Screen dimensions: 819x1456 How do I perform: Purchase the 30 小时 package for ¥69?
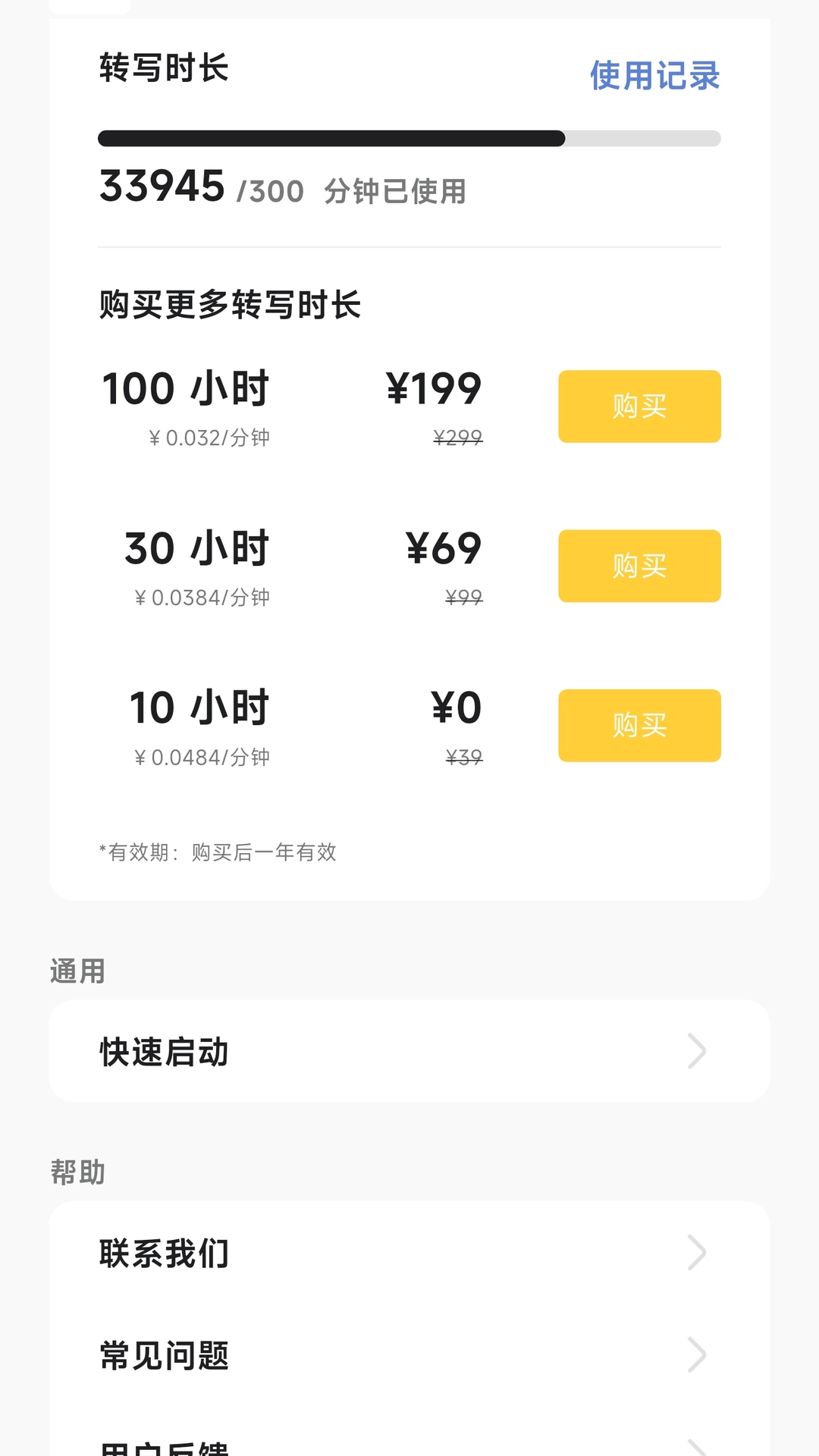[x=639, y=566]
